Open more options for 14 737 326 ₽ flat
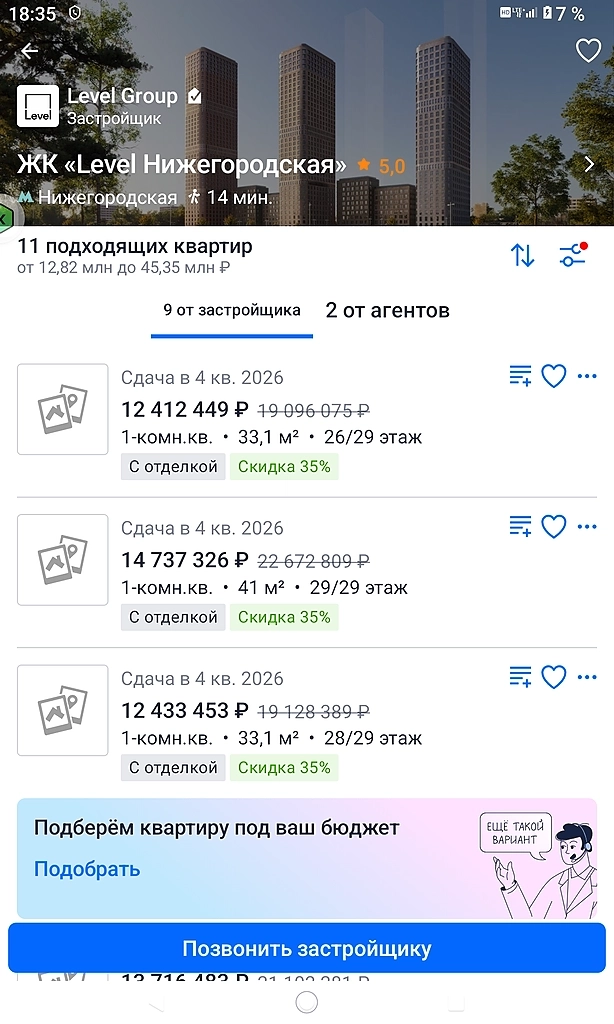 tap(587, 526)
